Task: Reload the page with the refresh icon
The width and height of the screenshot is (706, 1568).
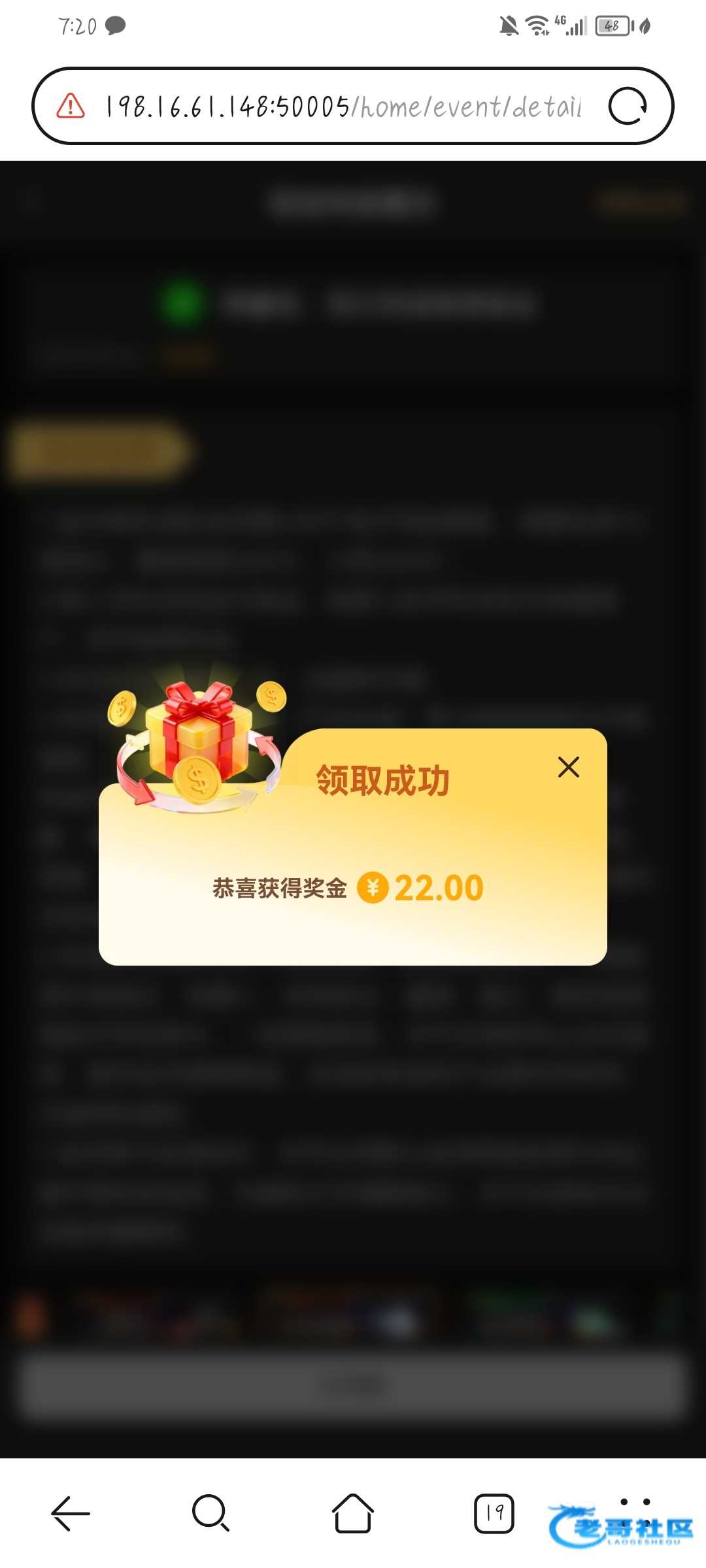Action: [x=628, y=106]
